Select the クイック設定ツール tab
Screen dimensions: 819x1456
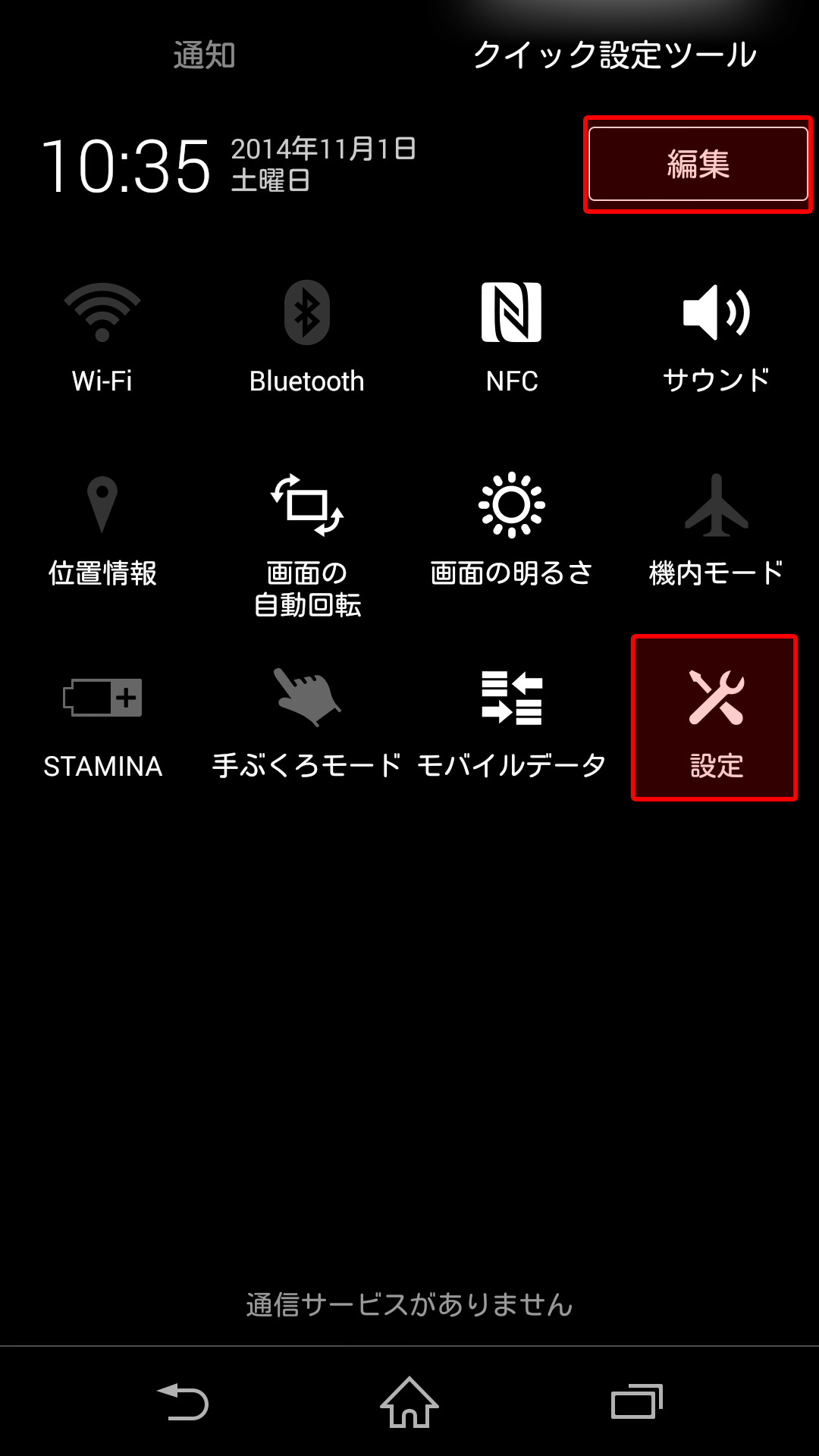[x=614, y=55]
